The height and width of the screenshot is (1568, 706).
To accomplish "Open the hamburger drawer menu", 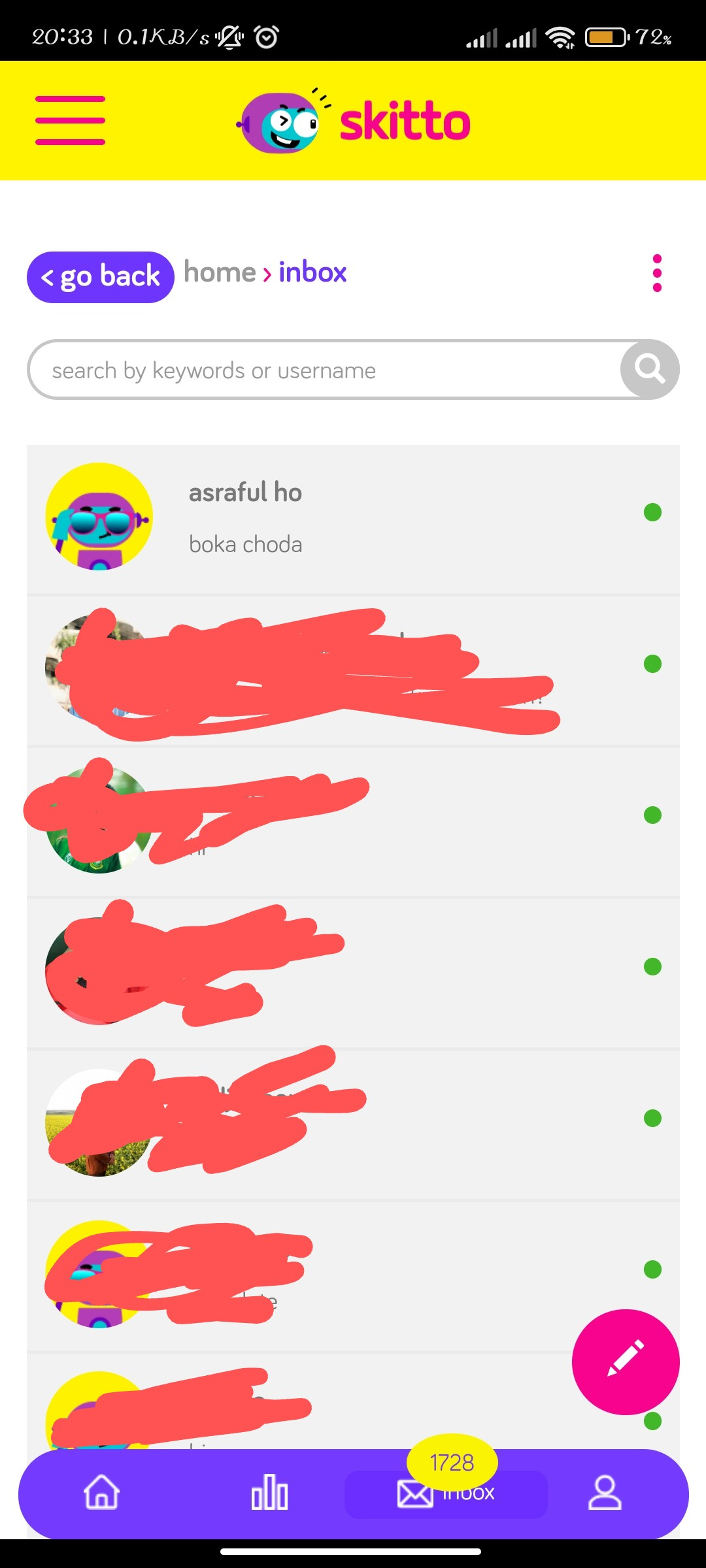I will click(x=70, y=120).
